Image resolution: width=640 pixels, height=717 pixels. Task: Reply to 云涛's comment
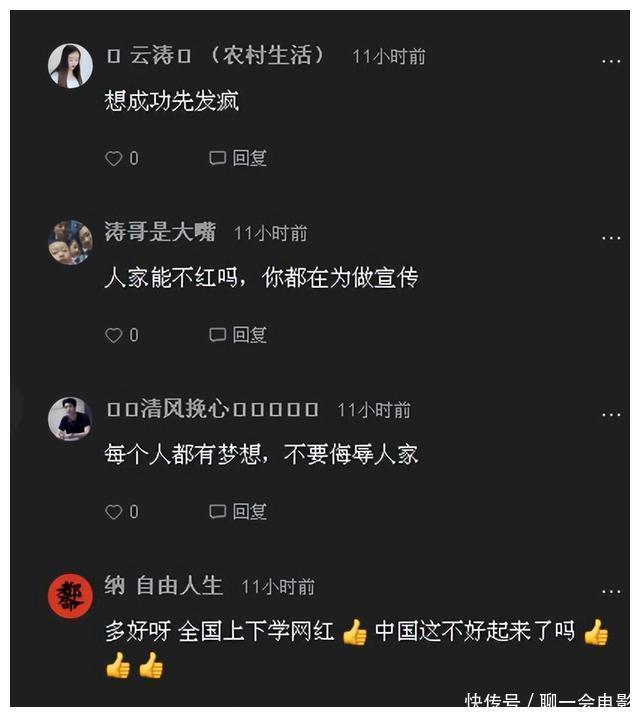[238, 158]
